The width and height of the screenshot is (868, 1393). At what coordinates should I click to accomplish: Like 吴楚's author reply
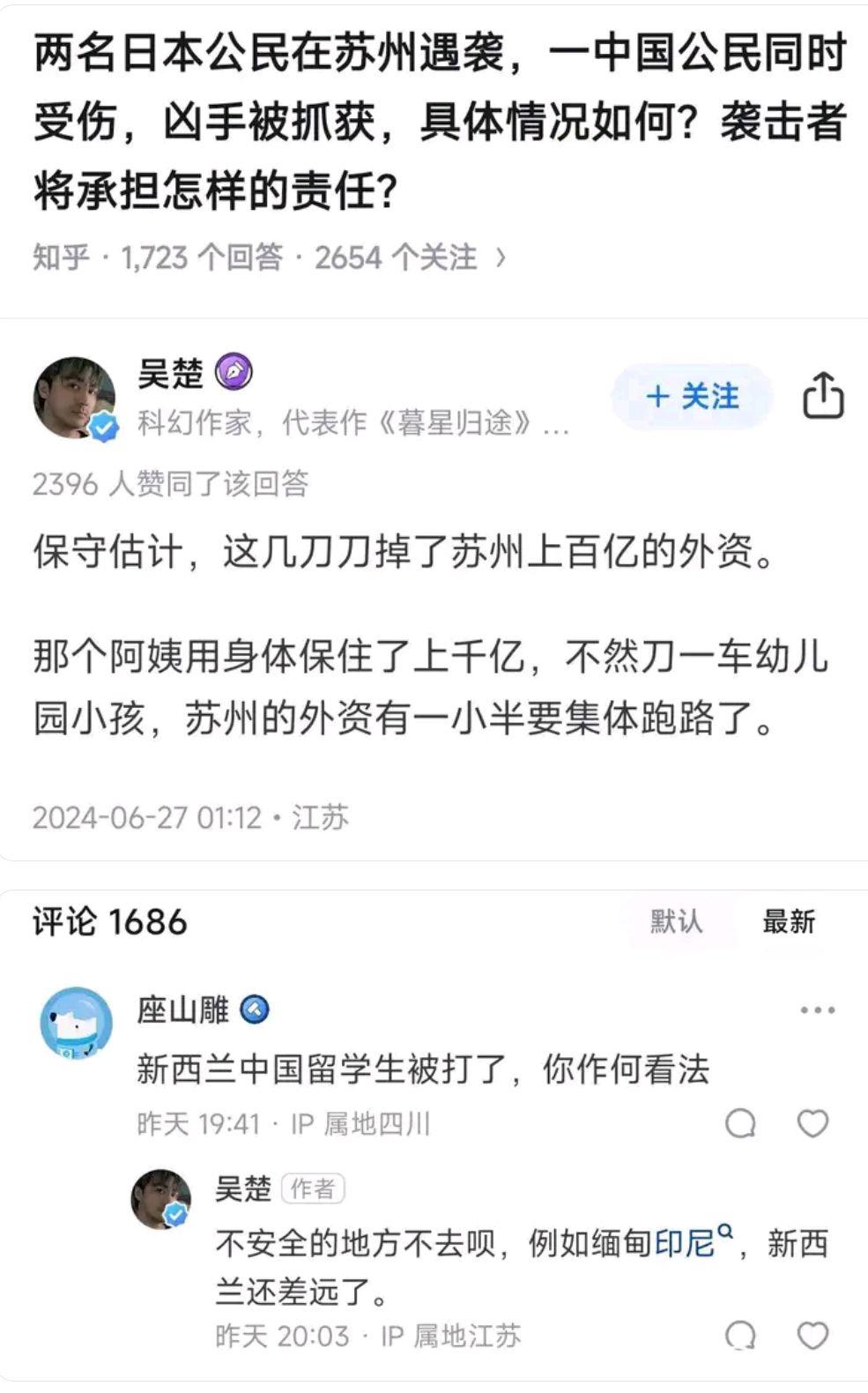tap(812, 1336)
